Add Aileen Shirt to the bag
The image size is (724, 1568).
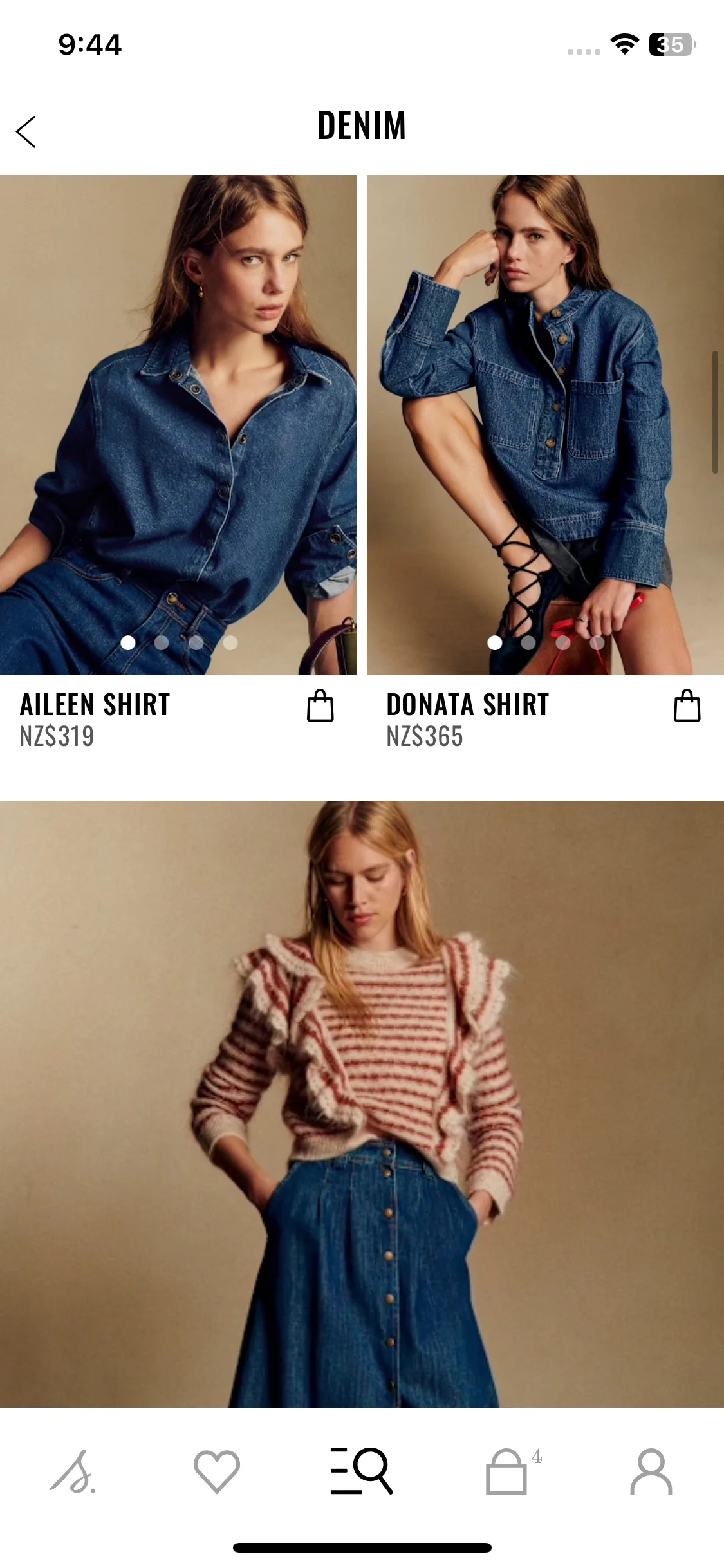(x=320, y=705)
